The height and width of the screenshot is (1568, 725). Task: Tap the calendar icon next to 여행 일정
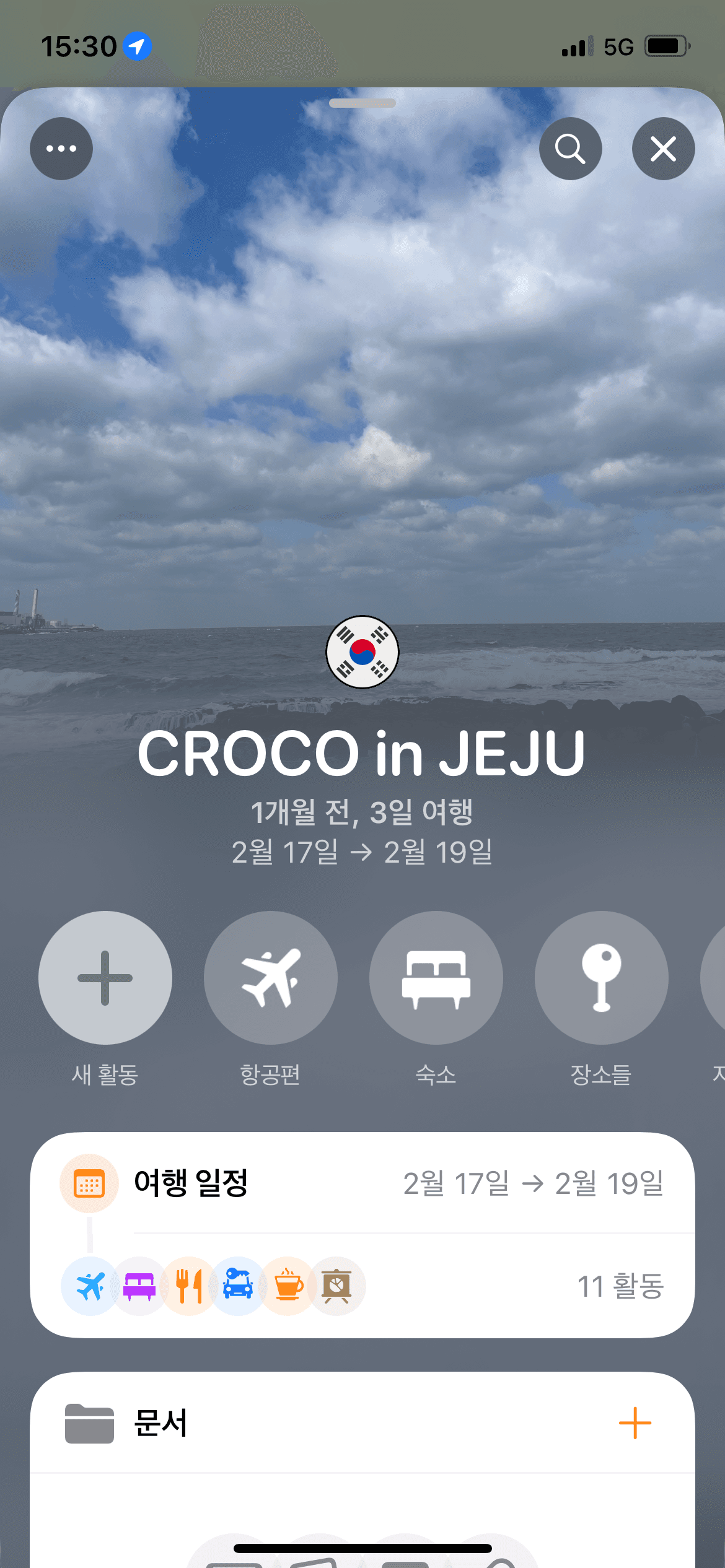[x=89, y=1183]
